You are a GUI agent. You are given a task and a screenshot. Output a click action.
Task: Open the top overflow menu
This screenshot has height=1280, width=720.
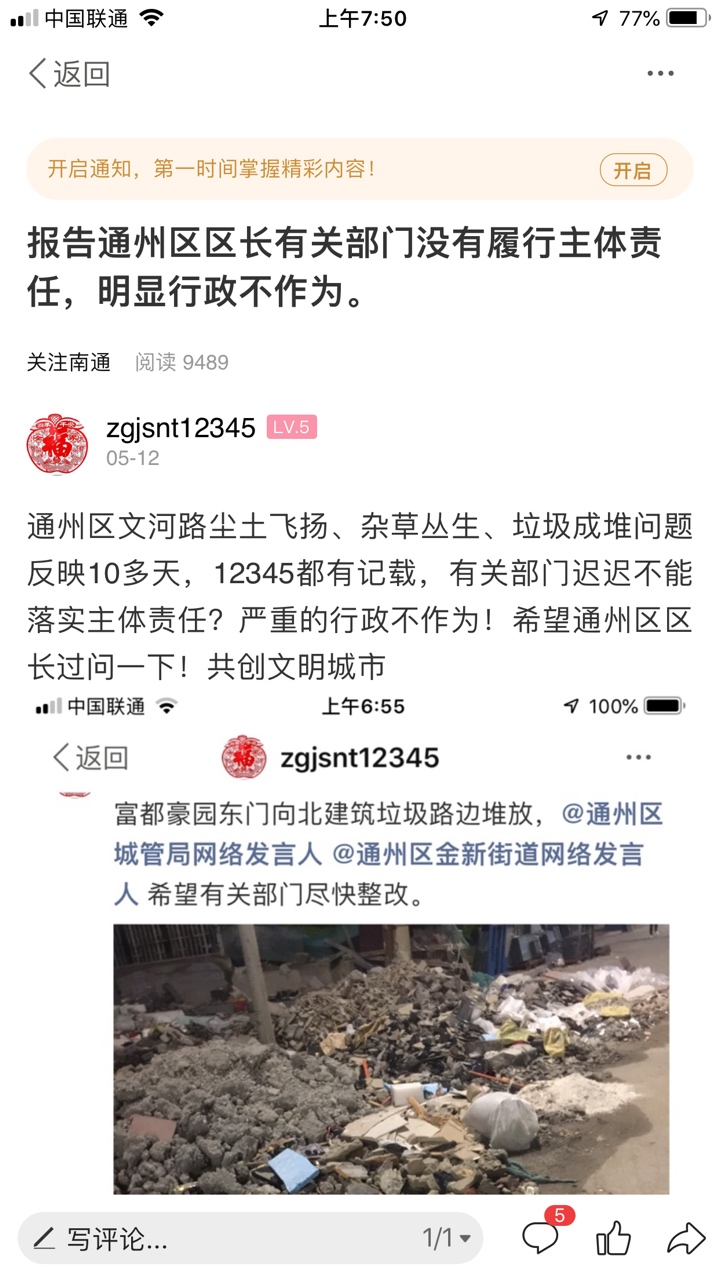click(x=660, y=74)
